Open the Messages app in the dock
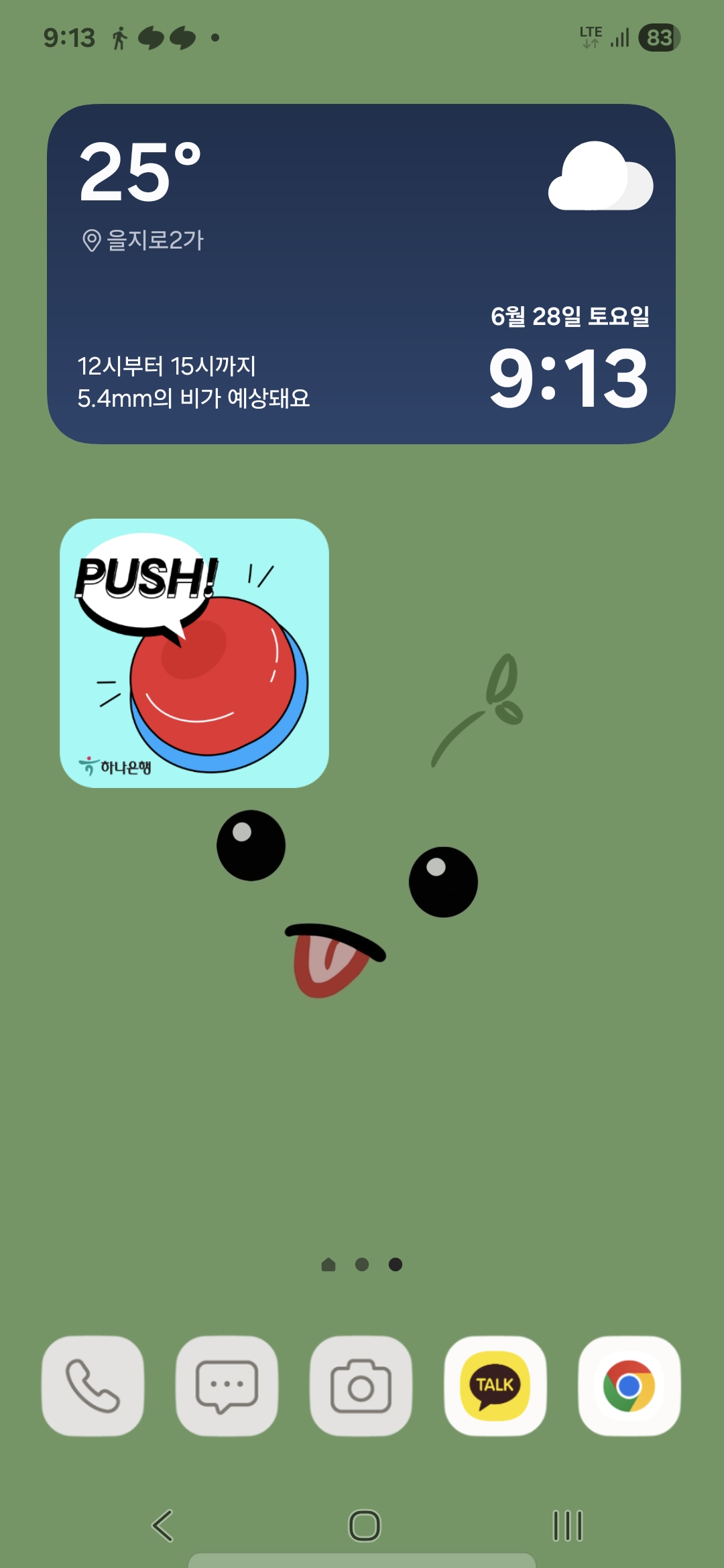724x1568 pixels. coord(227,1386)
